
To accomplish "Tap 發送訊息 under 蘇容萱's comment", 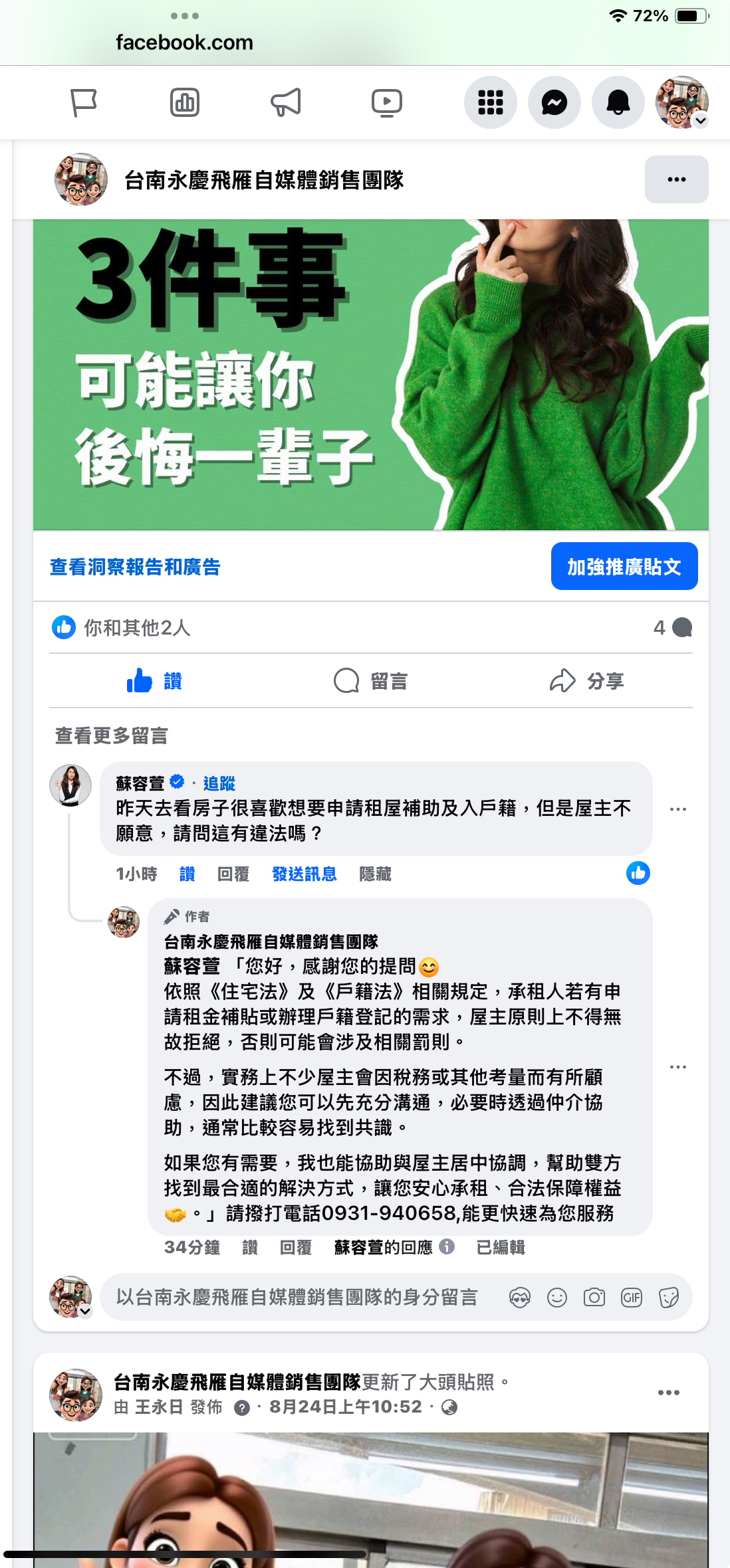I will (304, 874).
